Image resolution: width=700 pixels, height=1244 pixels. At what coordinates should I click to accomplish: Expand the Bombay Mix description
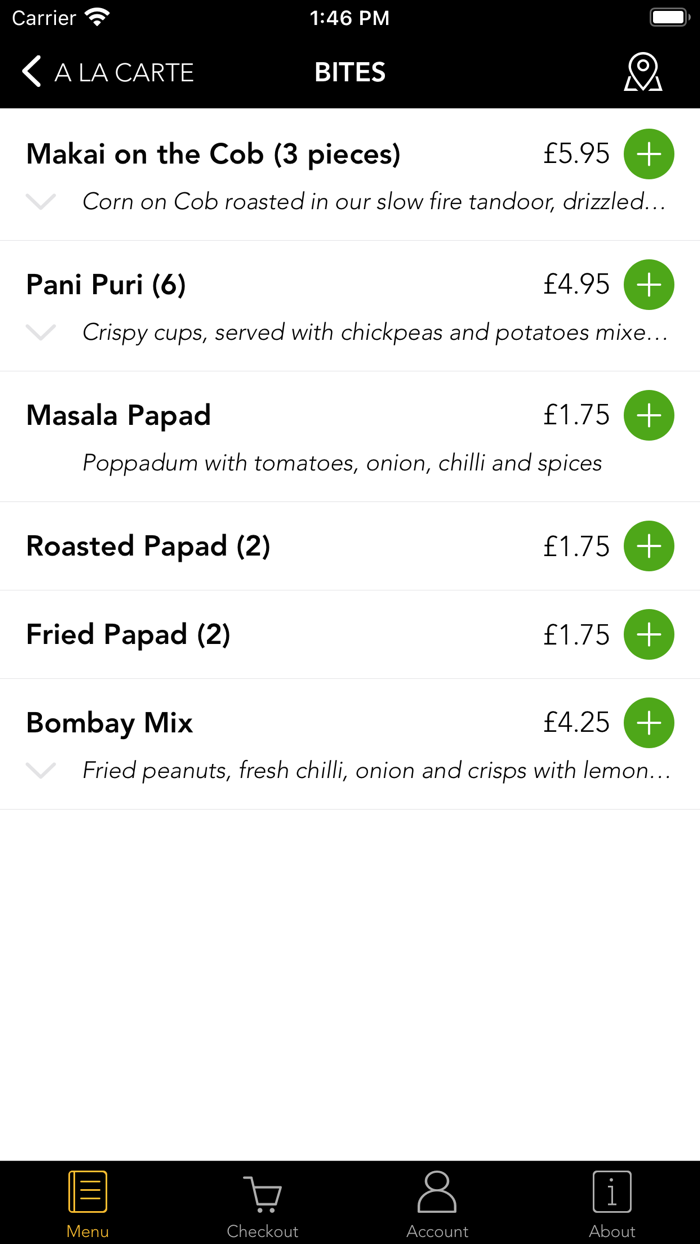[x=40, y=770]
